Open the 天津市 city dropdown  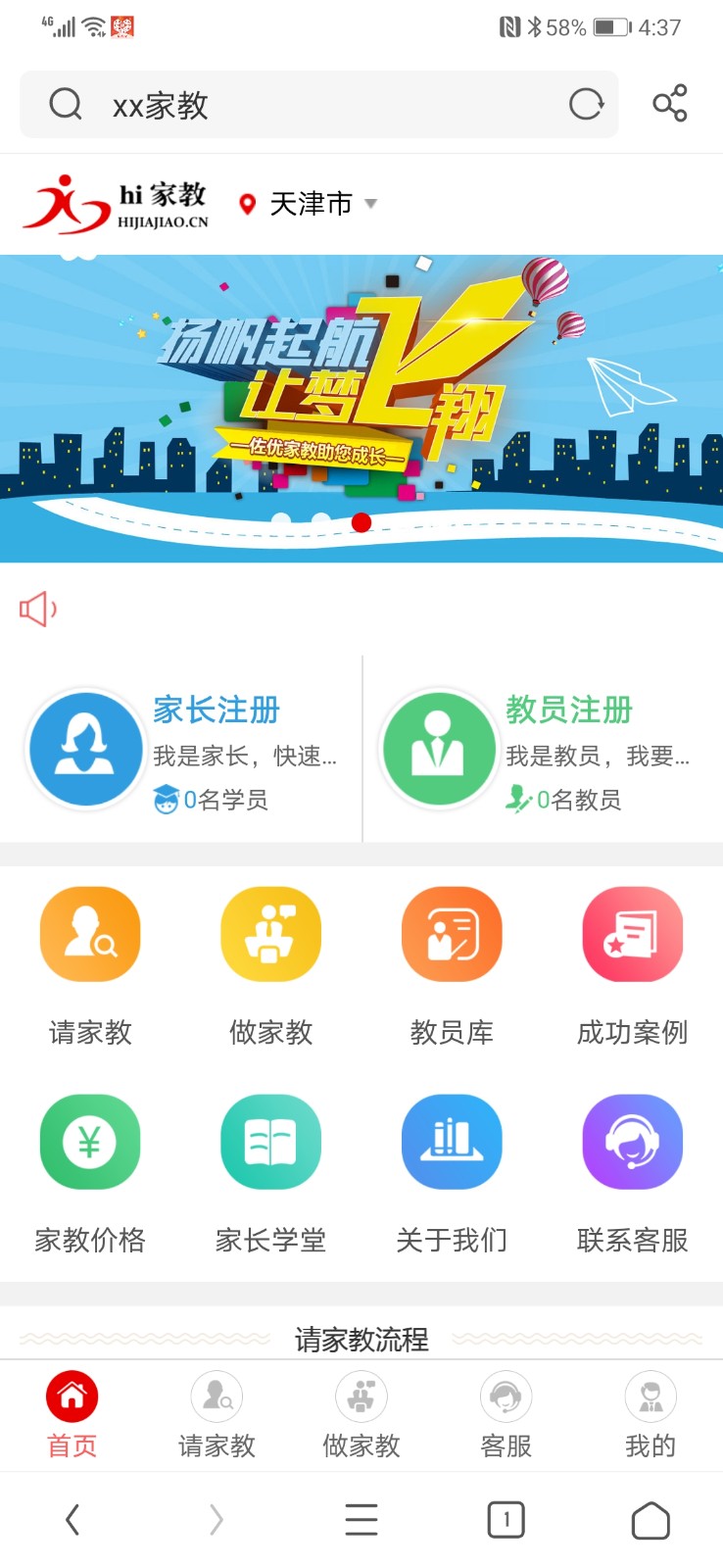pos(311,204)
